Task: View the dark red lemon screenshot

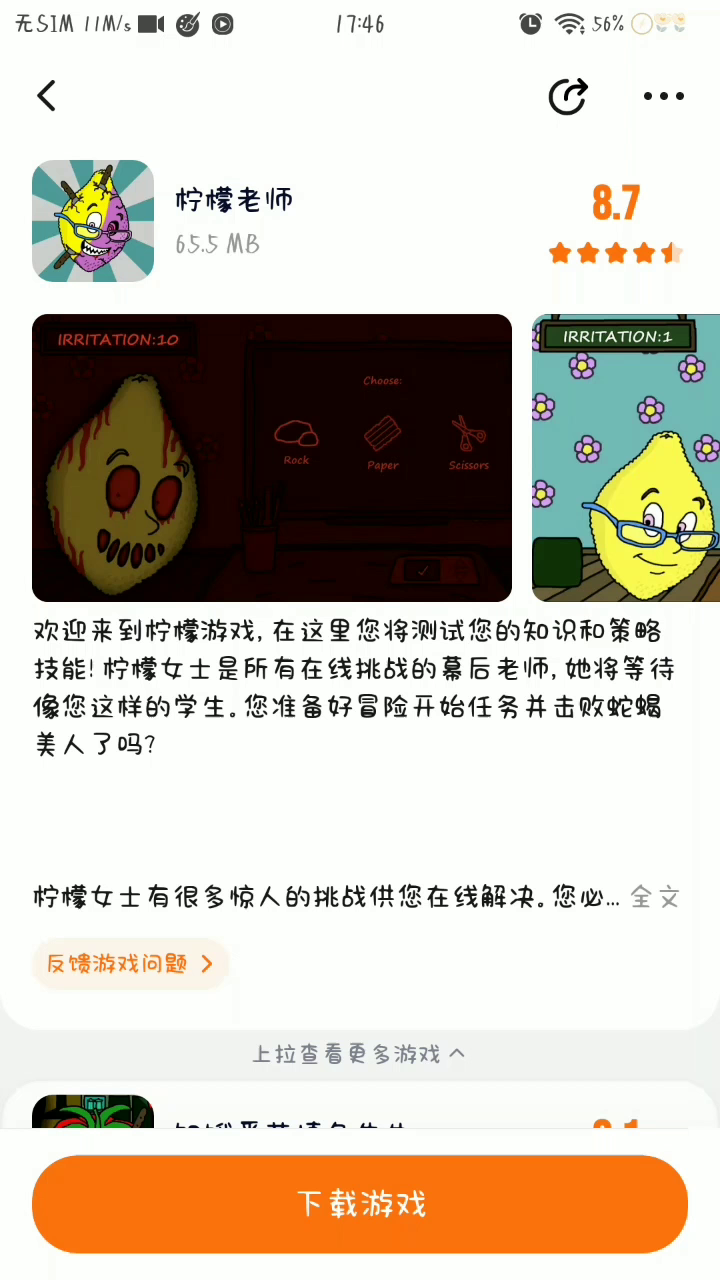Action: pos(272,458)
